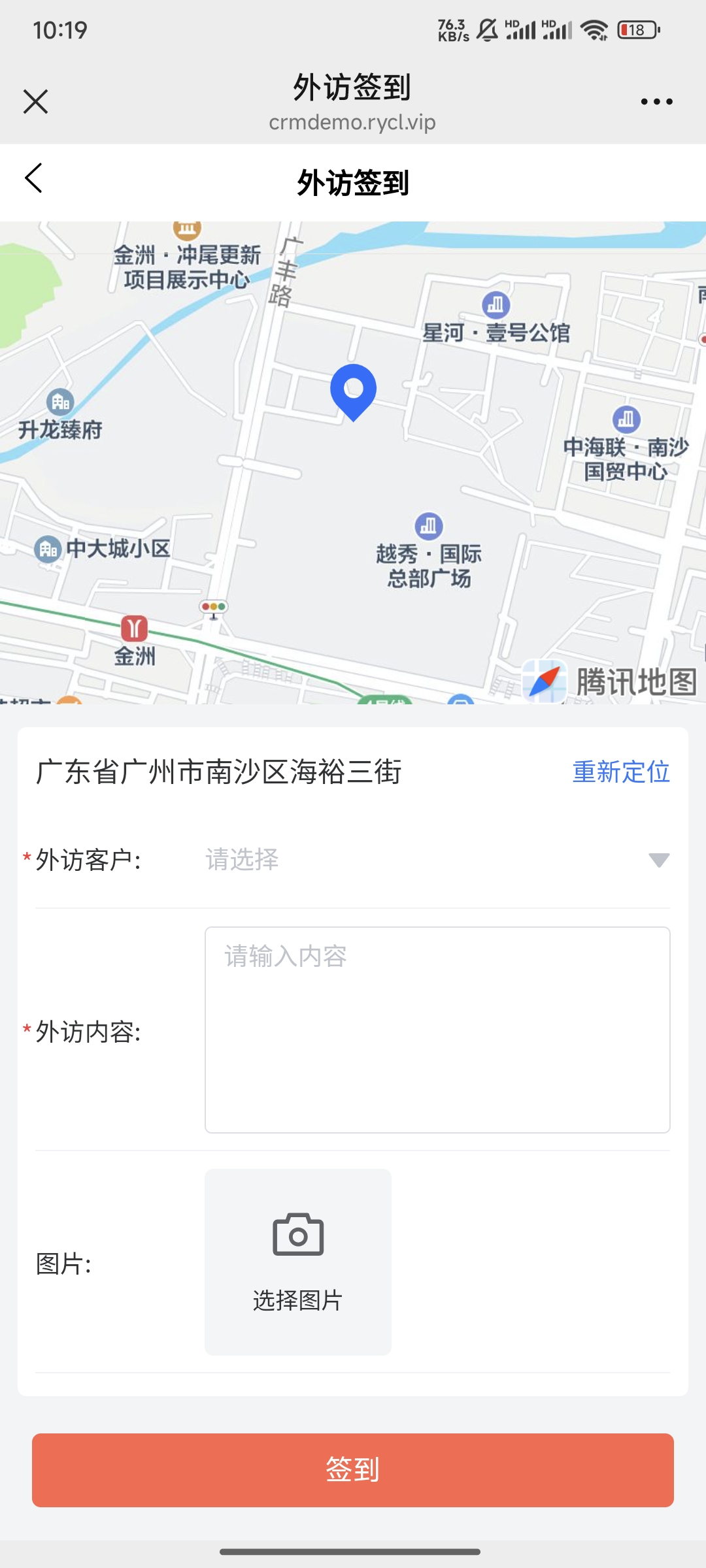706x1568 pixels.
Task: Expand the 外访客户 dropdown
Action: 437,860
